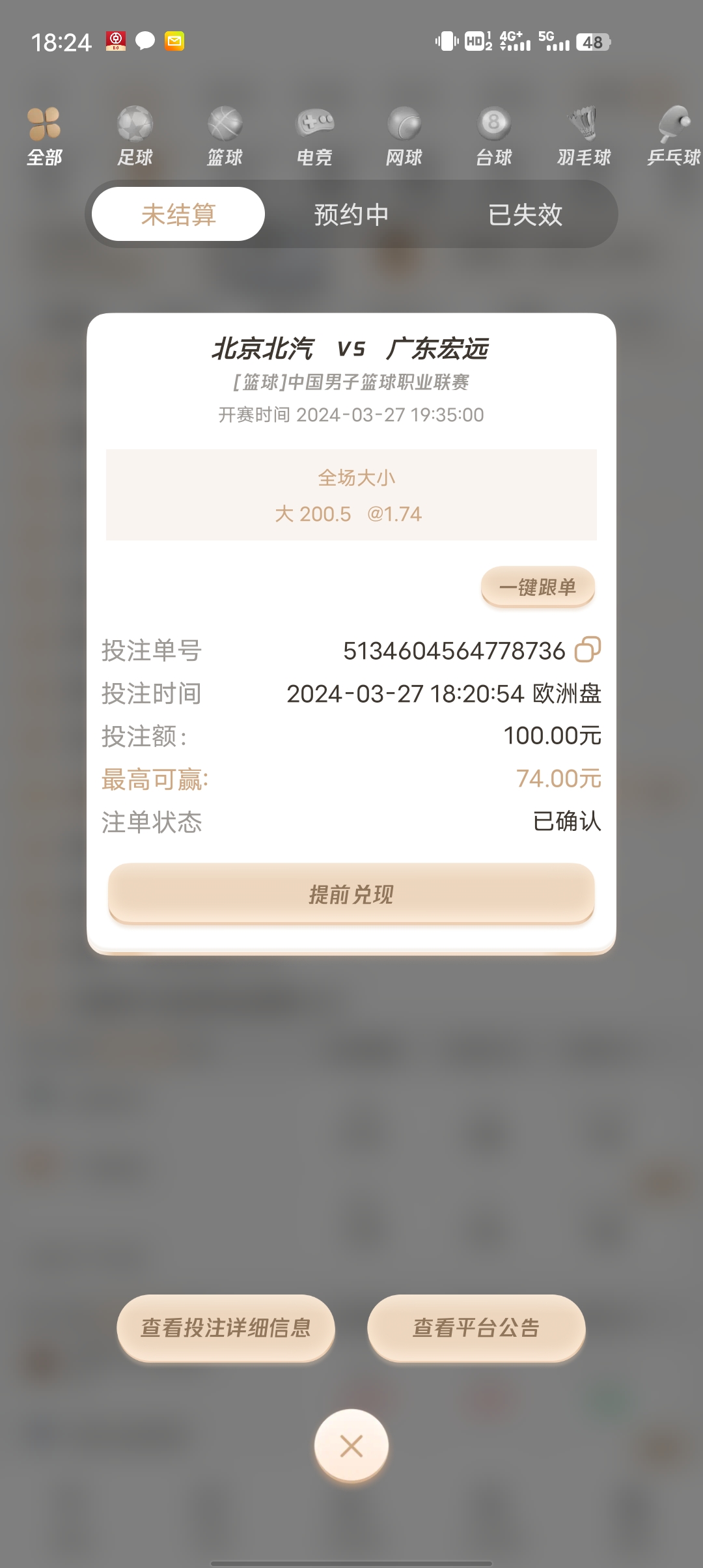Tap 提前兑现 to cash out early
Screen dimensions: 703x1568
click(351, 894)
